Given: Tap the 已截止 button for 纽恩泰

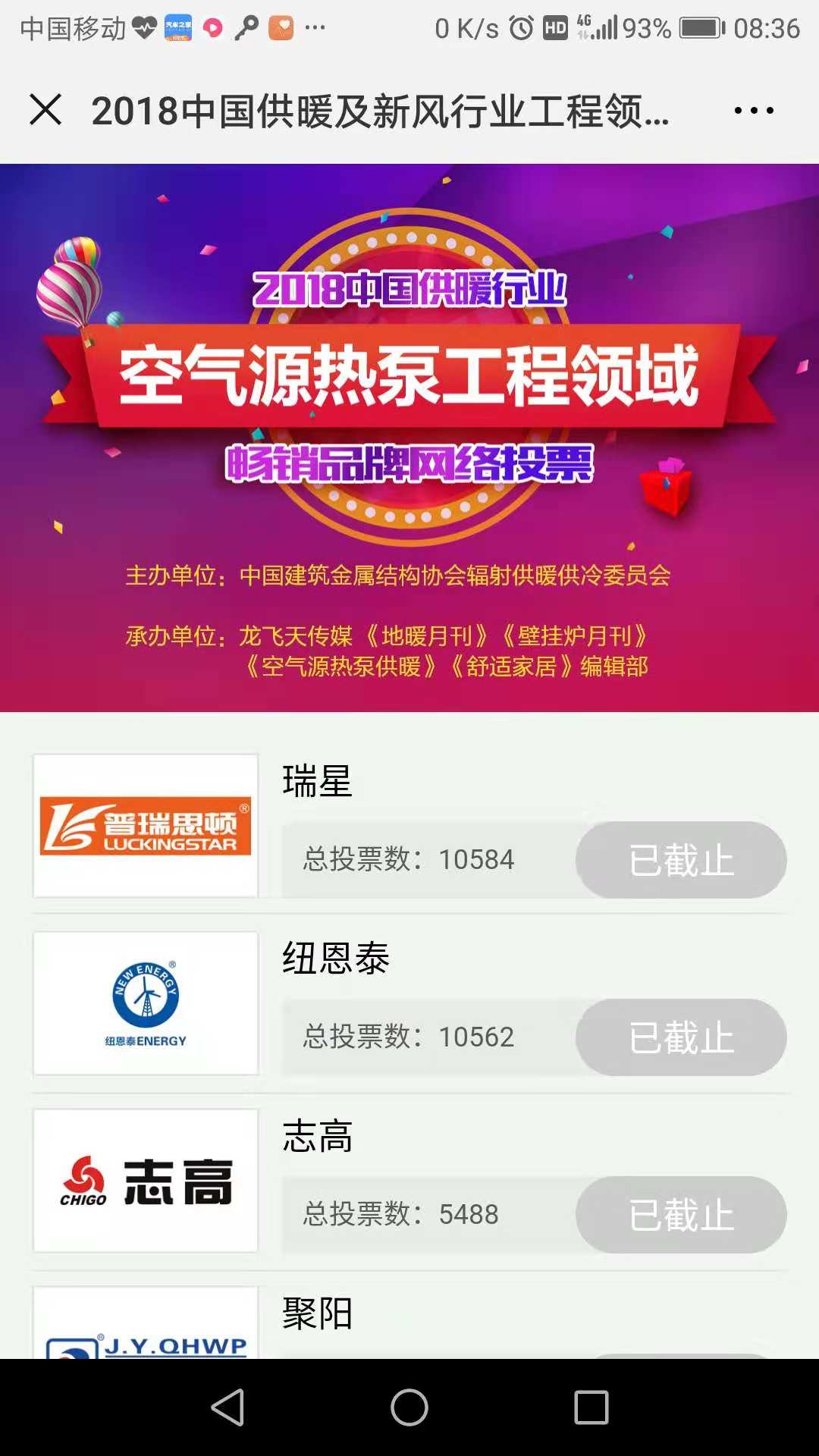Looking at the screenshot, I should pyautogui.click(x=681, y=1037).
